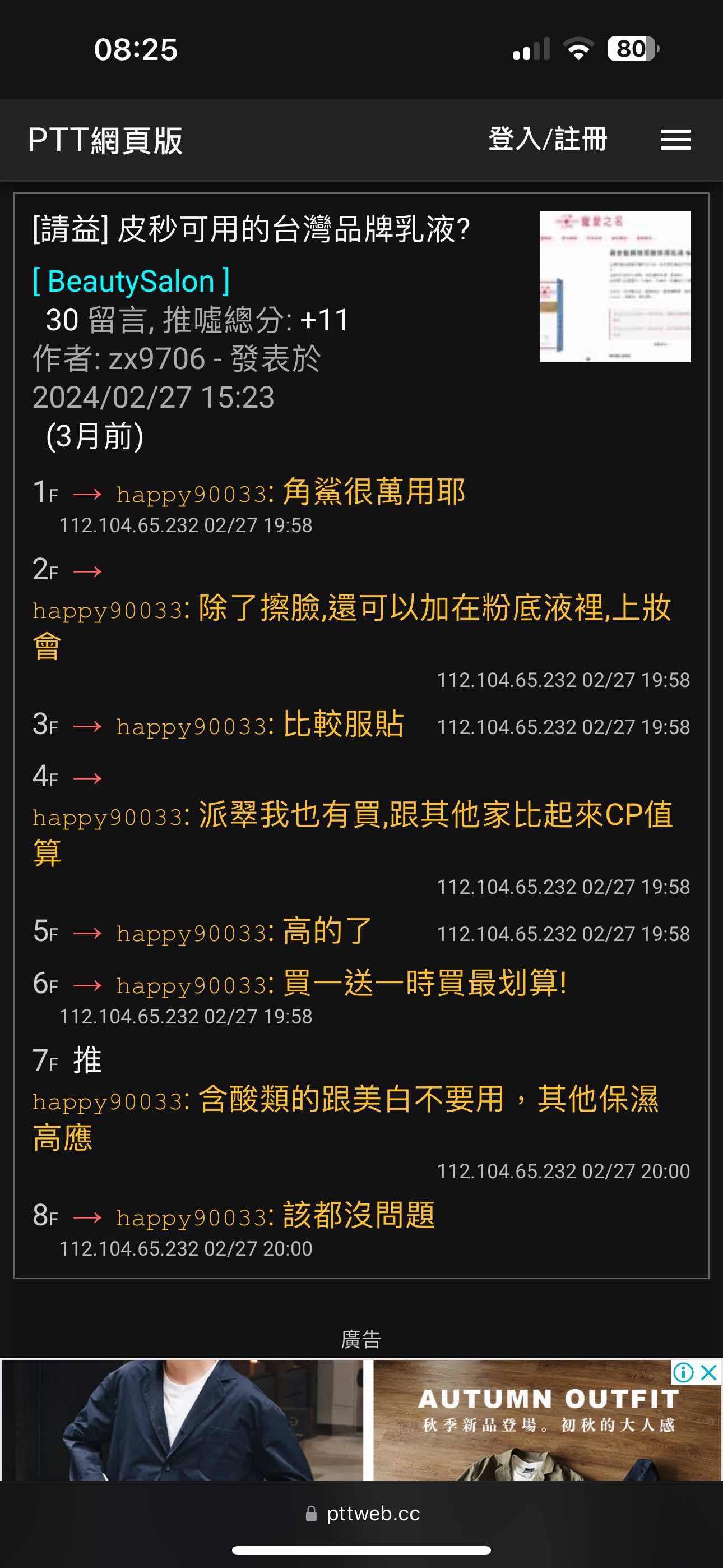Tap the pttweb.cc address bar
Viewport: 723px width, 1568px height.
tap(361, 1513)
